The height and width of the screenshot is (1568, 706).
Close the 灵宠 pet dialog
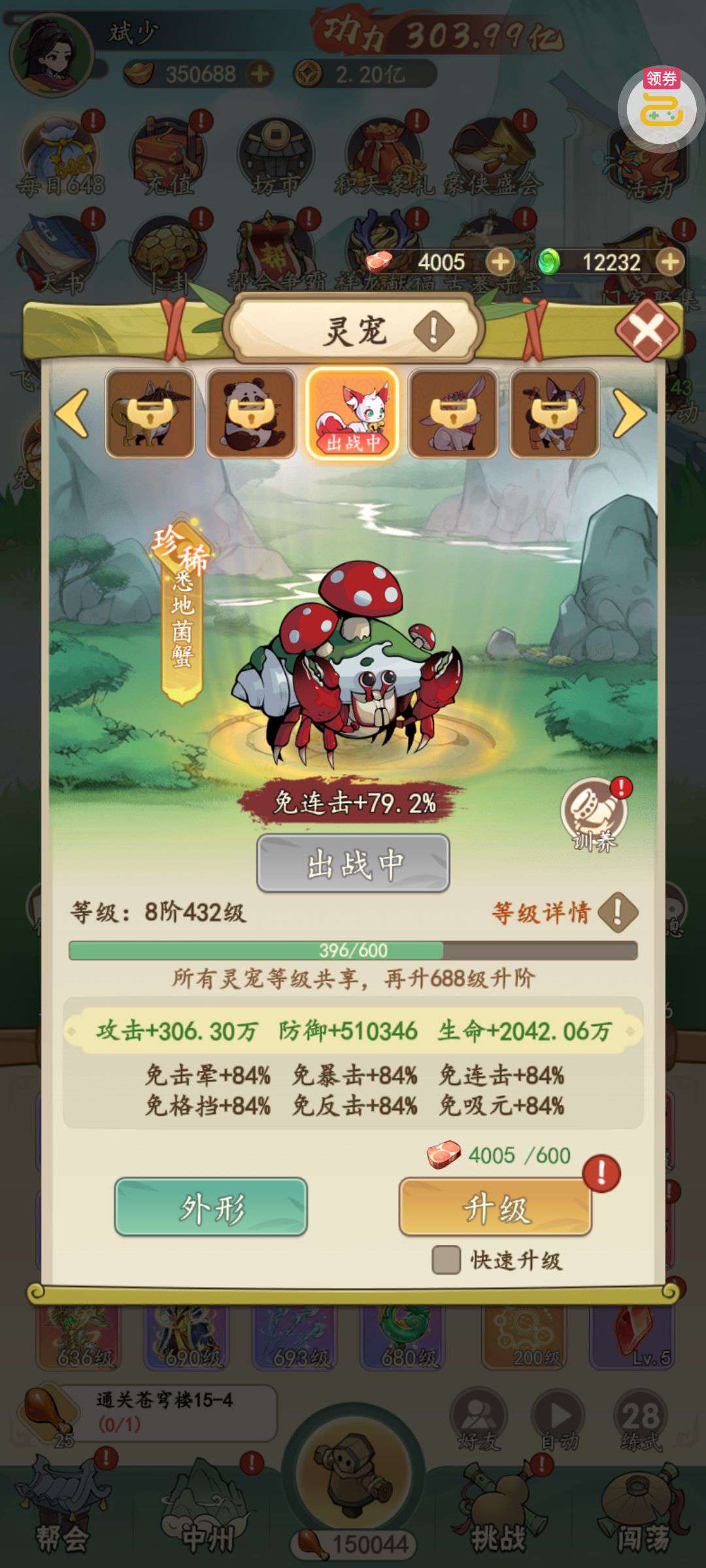click(x=647, y=330)
